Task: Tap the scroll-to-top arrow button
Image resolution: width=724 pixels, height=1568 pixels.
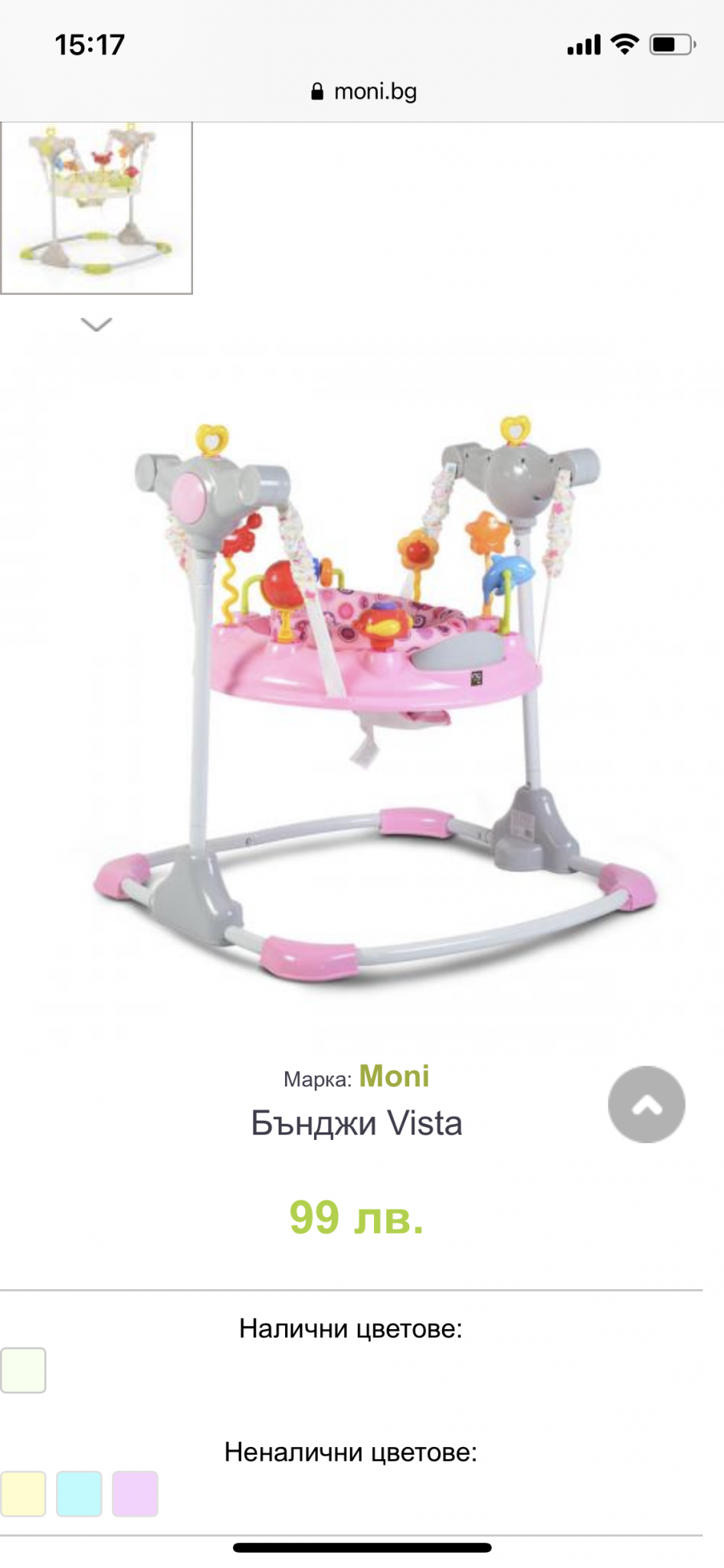Action: click(x=646, y=1104)
